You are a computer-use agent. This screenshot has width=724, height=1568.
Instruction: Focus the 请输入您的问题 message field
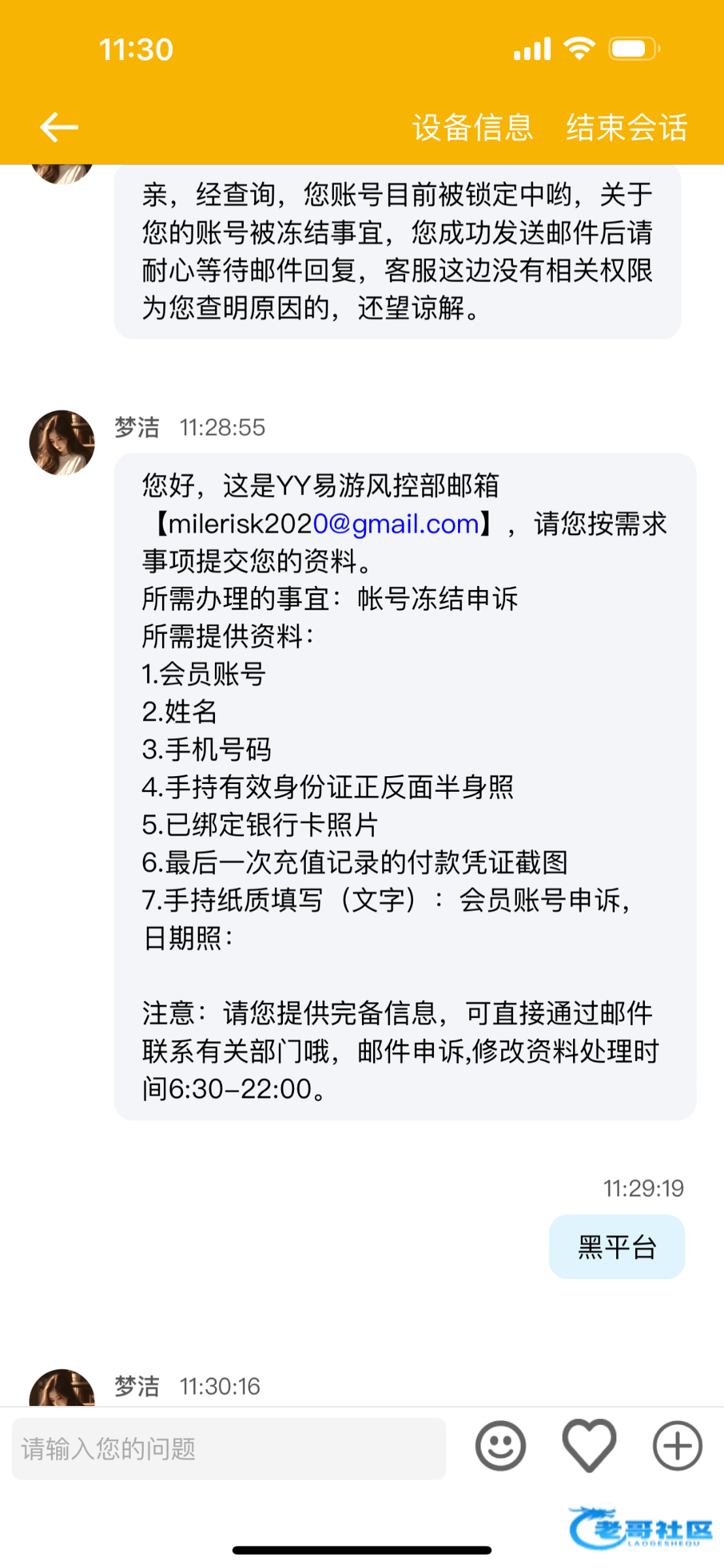[229, 1448]
